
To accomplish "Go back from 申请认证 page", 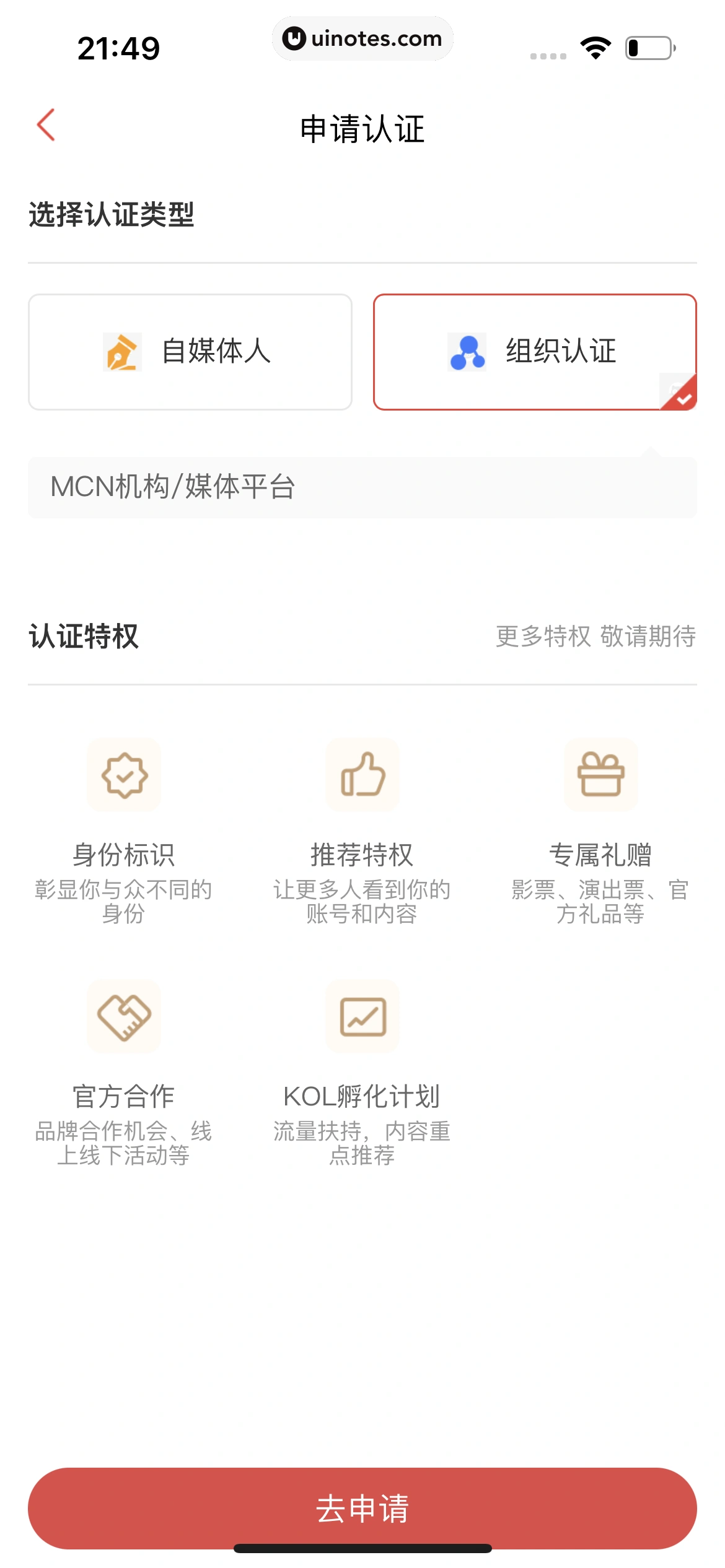I will 46,125.
